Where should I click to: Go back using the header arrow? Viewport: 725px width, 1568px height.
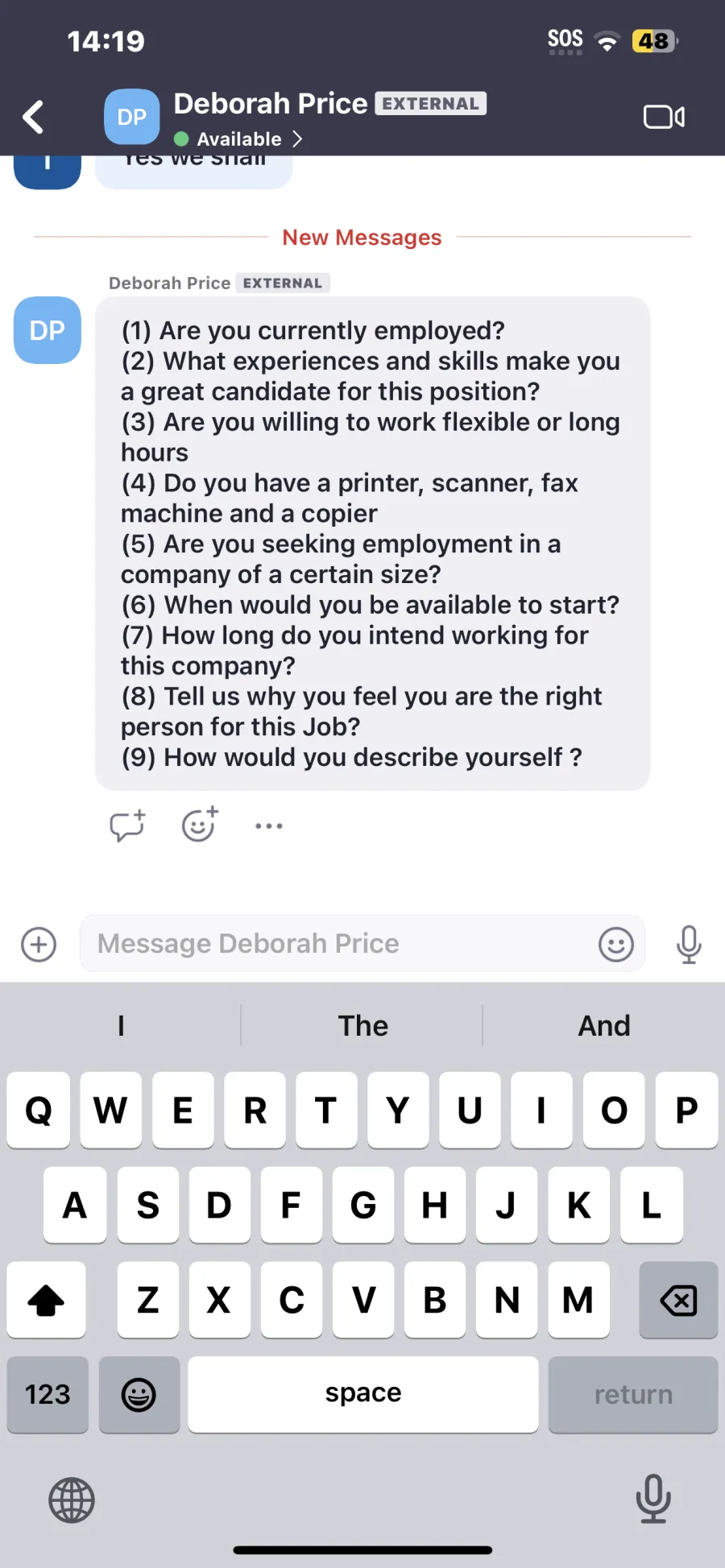click(x=33, y=118)
